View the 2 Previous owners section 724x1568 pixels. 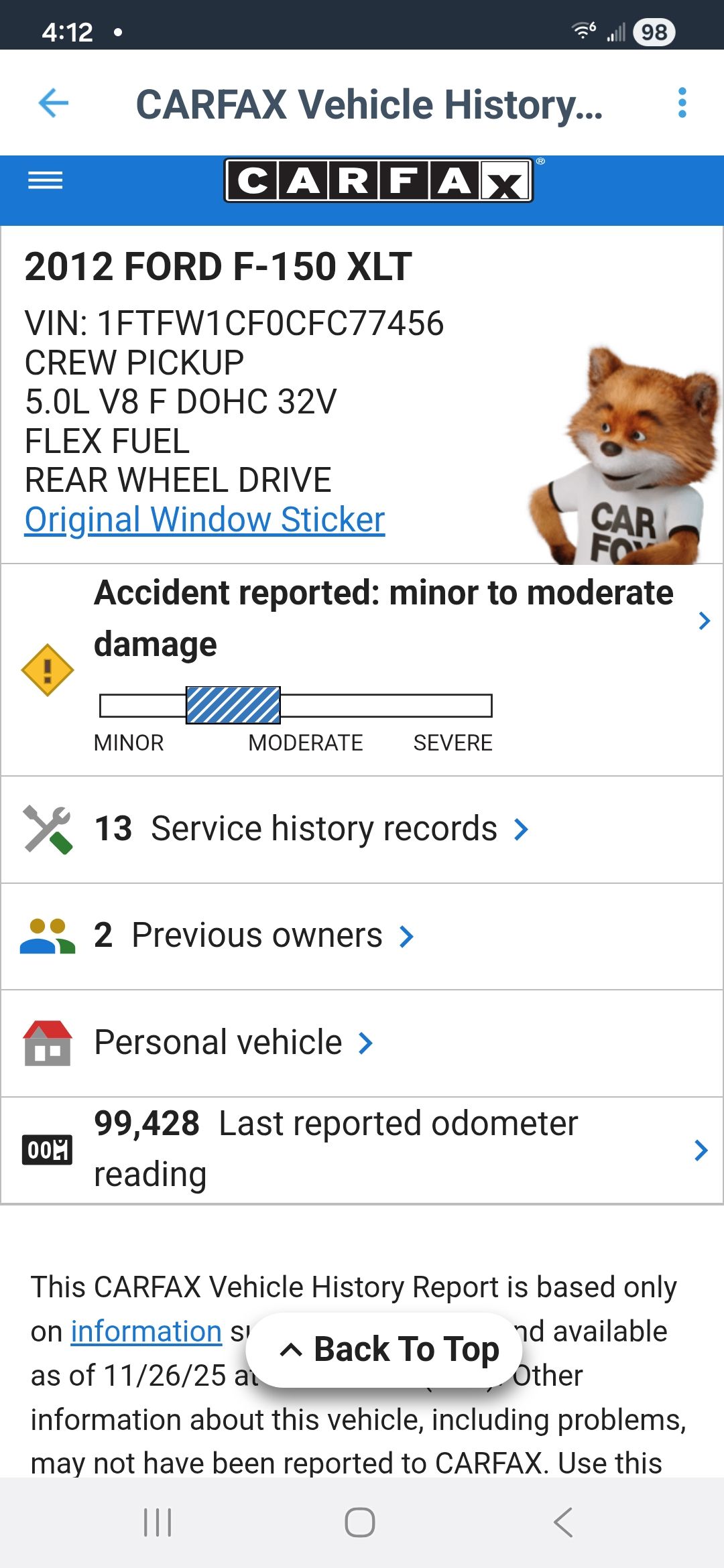255,935
